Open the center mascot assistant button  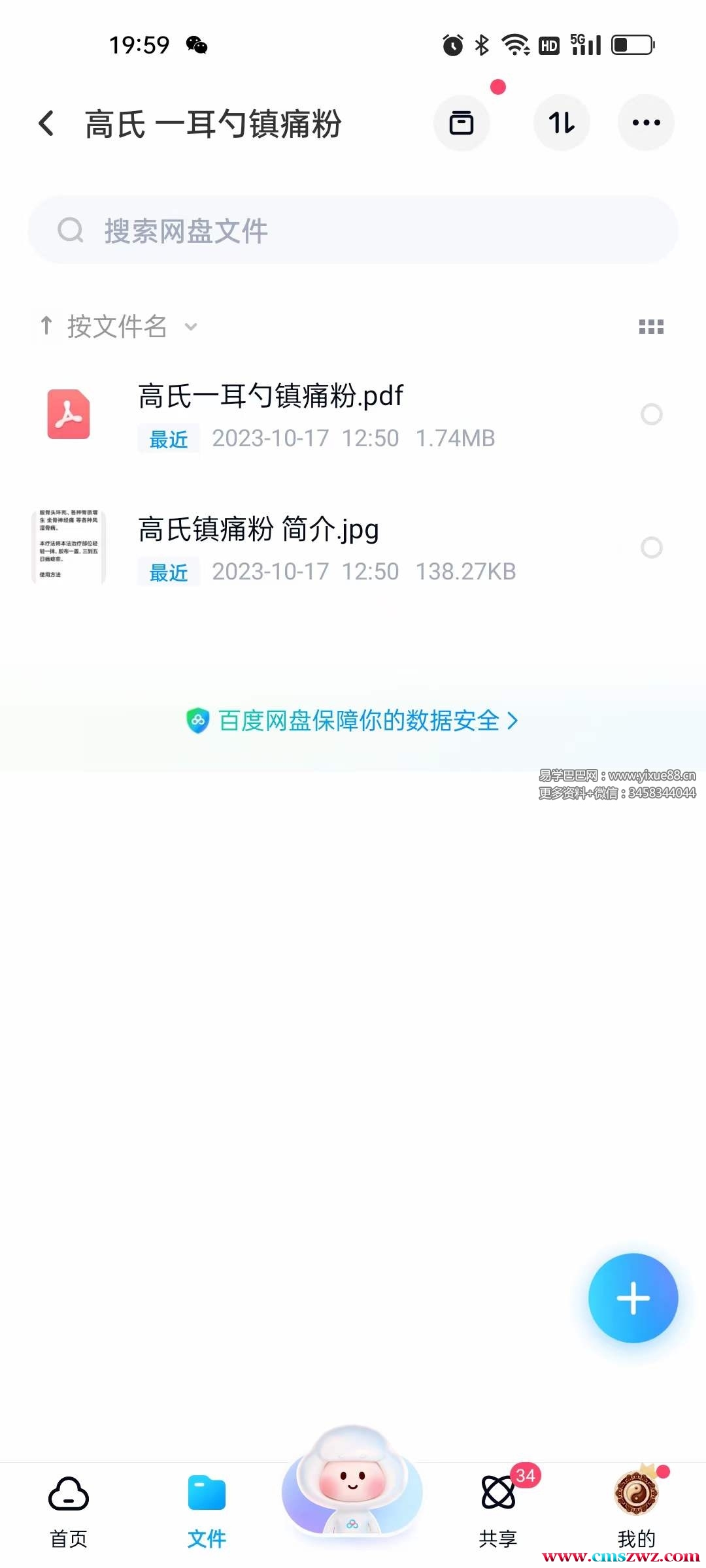tap(352, 1483)
